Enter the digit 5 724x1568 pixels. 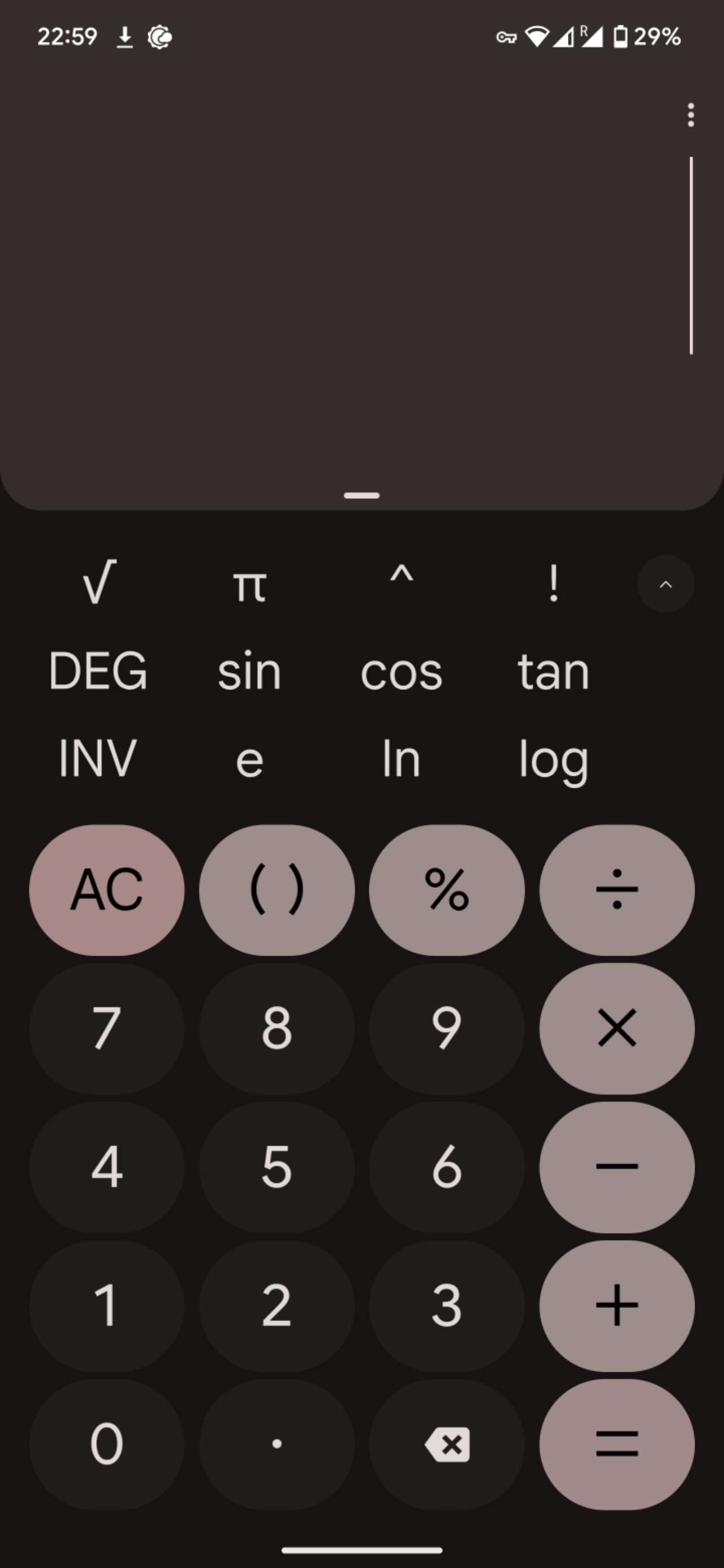tap(277, 1167)
